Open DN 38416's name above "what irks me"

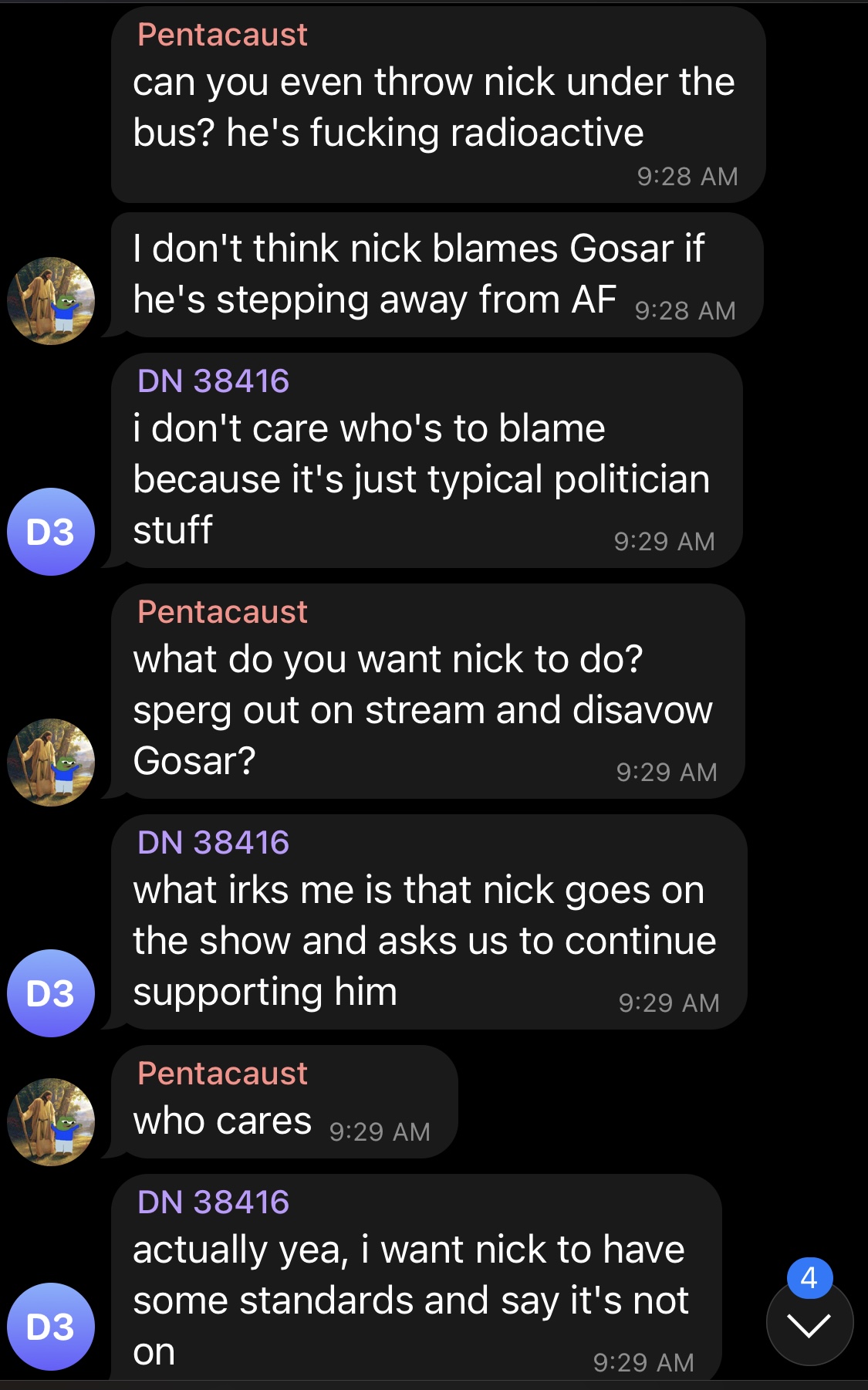pos(213,842)
